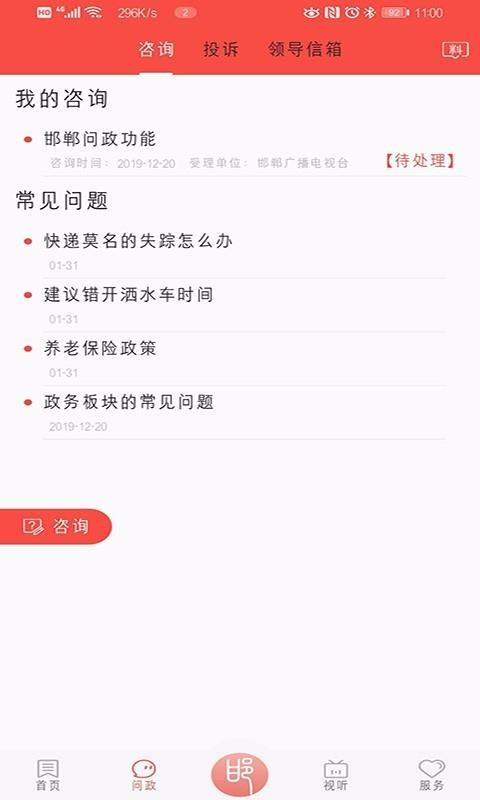View 建议错开洒水车时间 entry
The width and height of the screenshot is (480, 800).
(237, 305)
